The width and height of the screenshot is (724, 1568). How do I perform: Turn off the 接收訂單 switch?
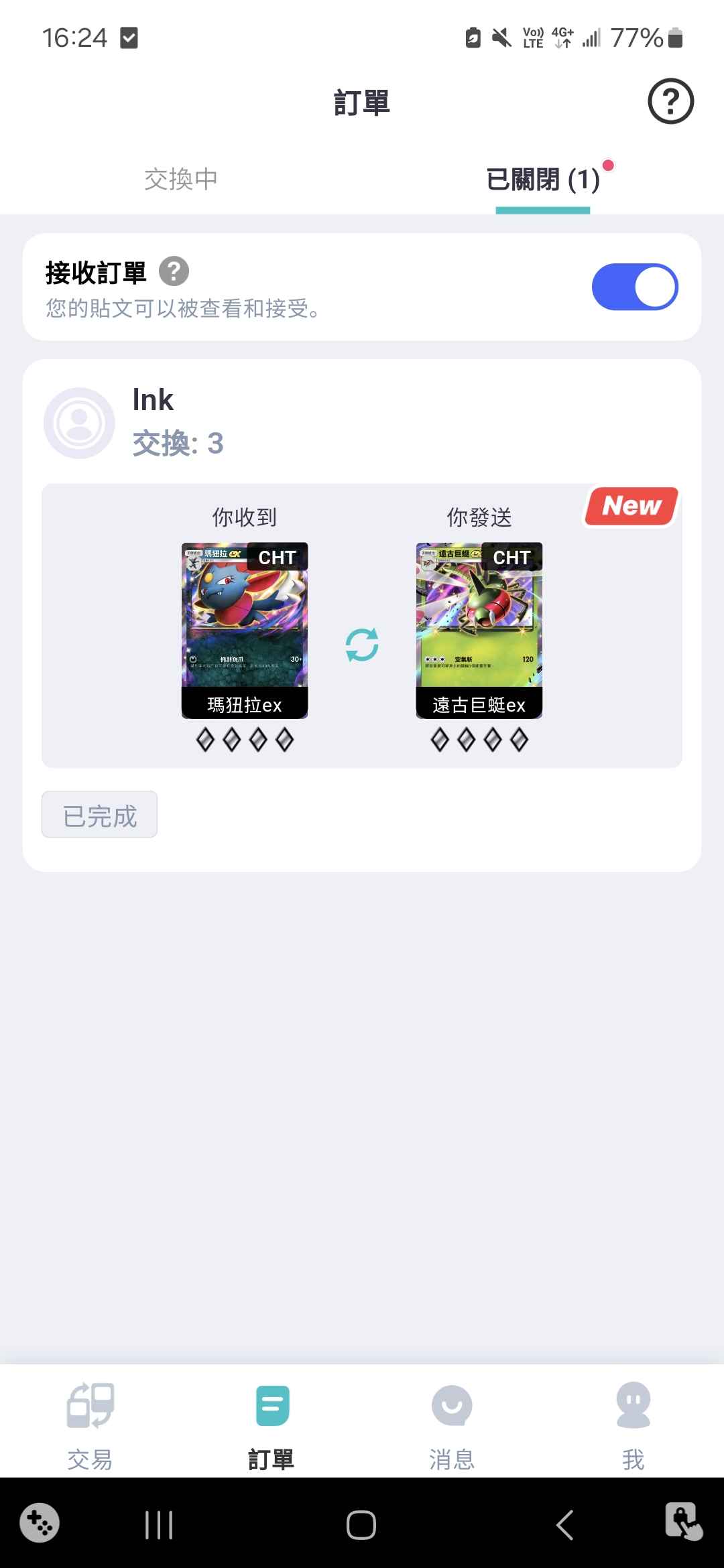[634, 287]
